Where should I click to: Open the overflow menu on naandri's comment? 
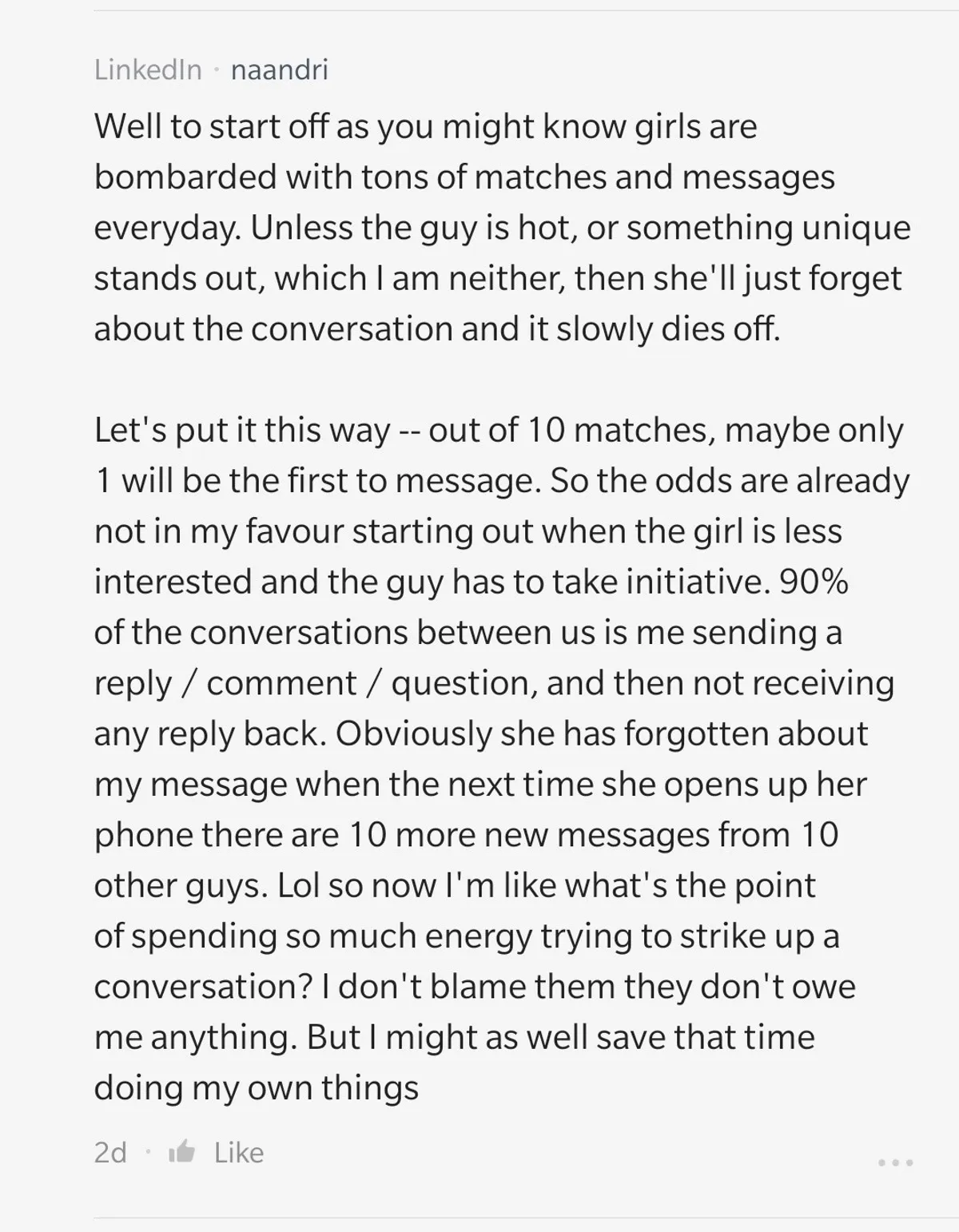895,1162
